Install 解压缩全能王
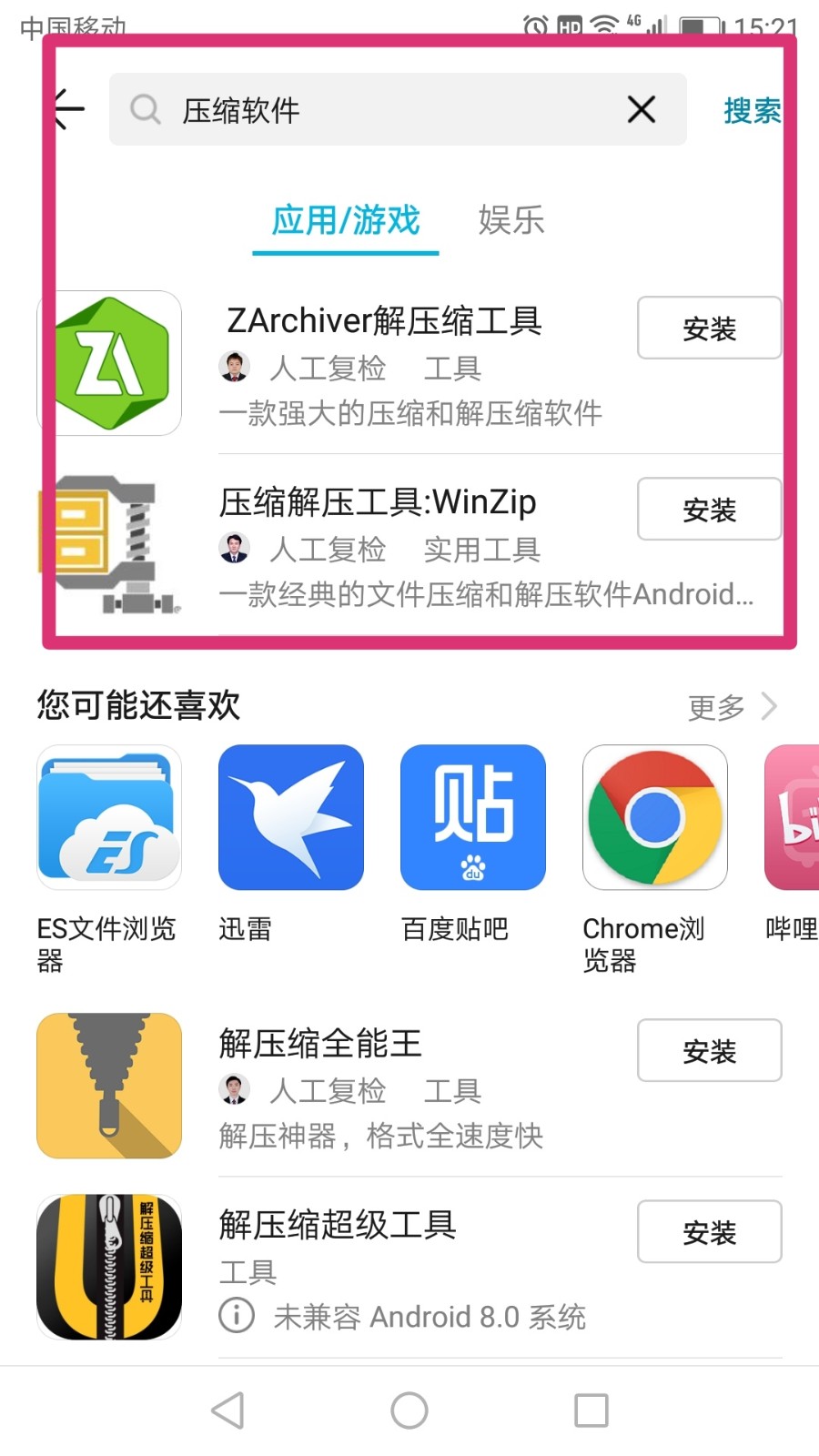The width and height of the screenshot is (819, 1456). (709, 1051)
